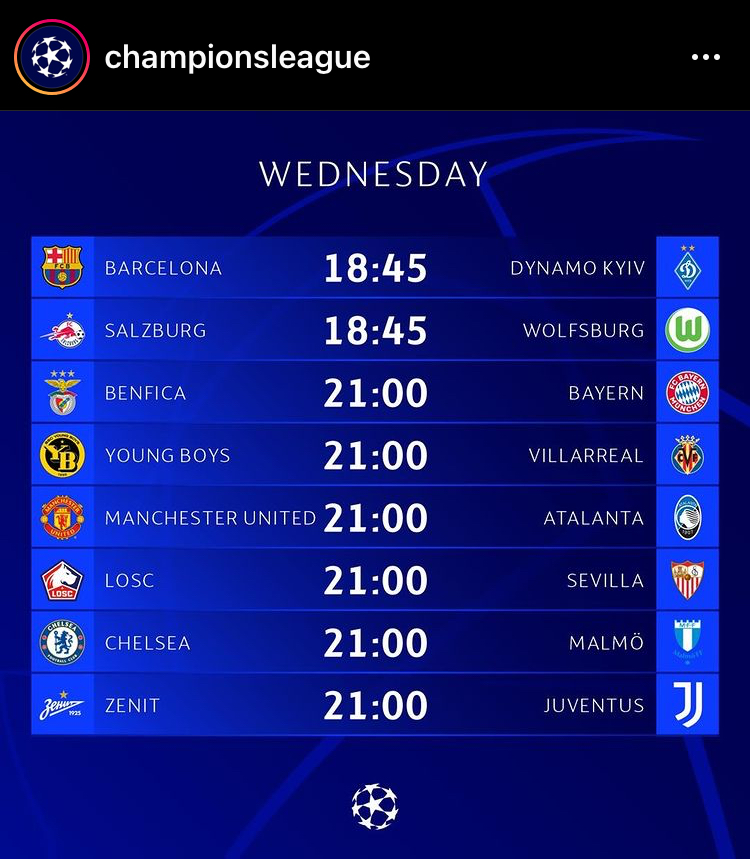Open the post's three-dot options menu
The height and width of the screenshot is (859, 750).
pyautogui.click(x=705, y=57)
